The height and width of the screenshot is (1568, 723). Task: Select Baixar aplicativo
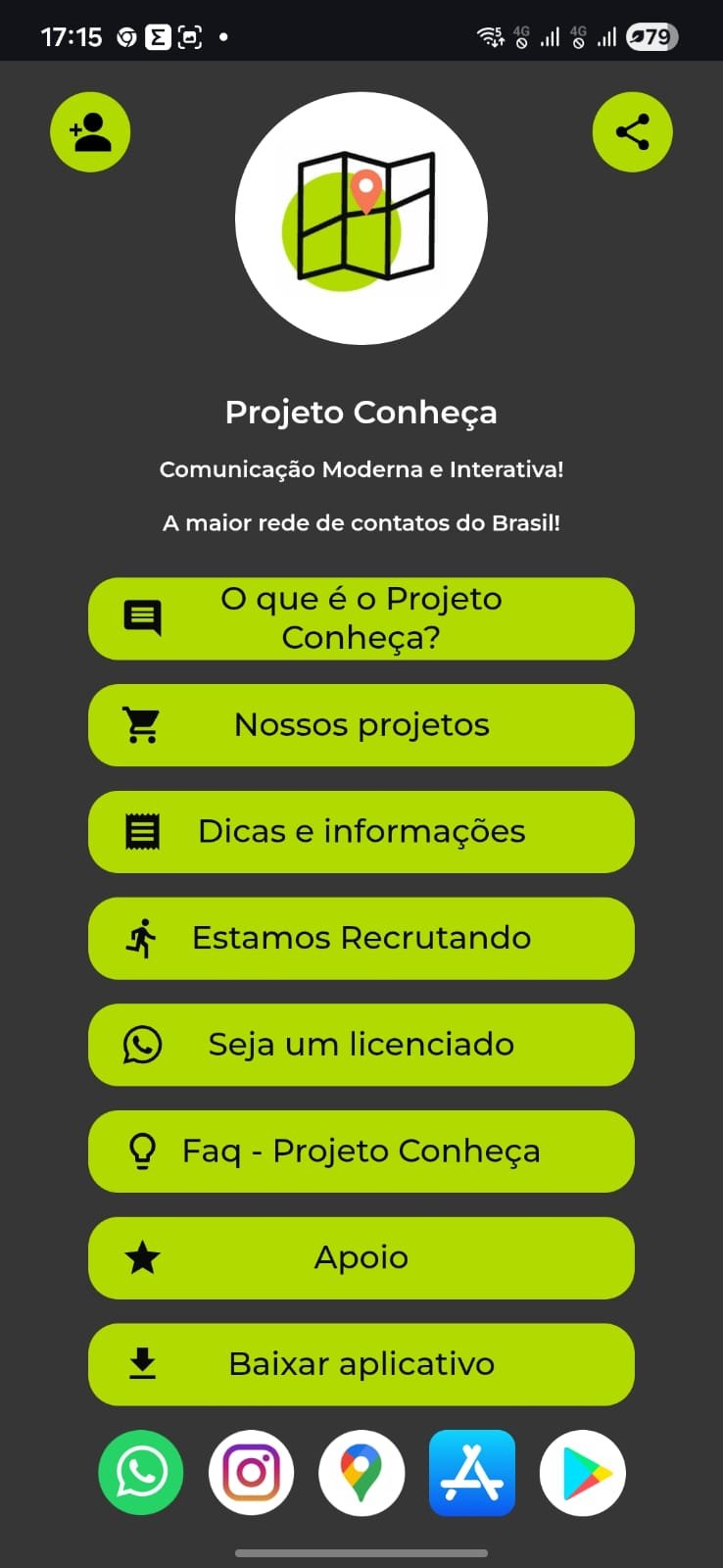coord(361,1364)
